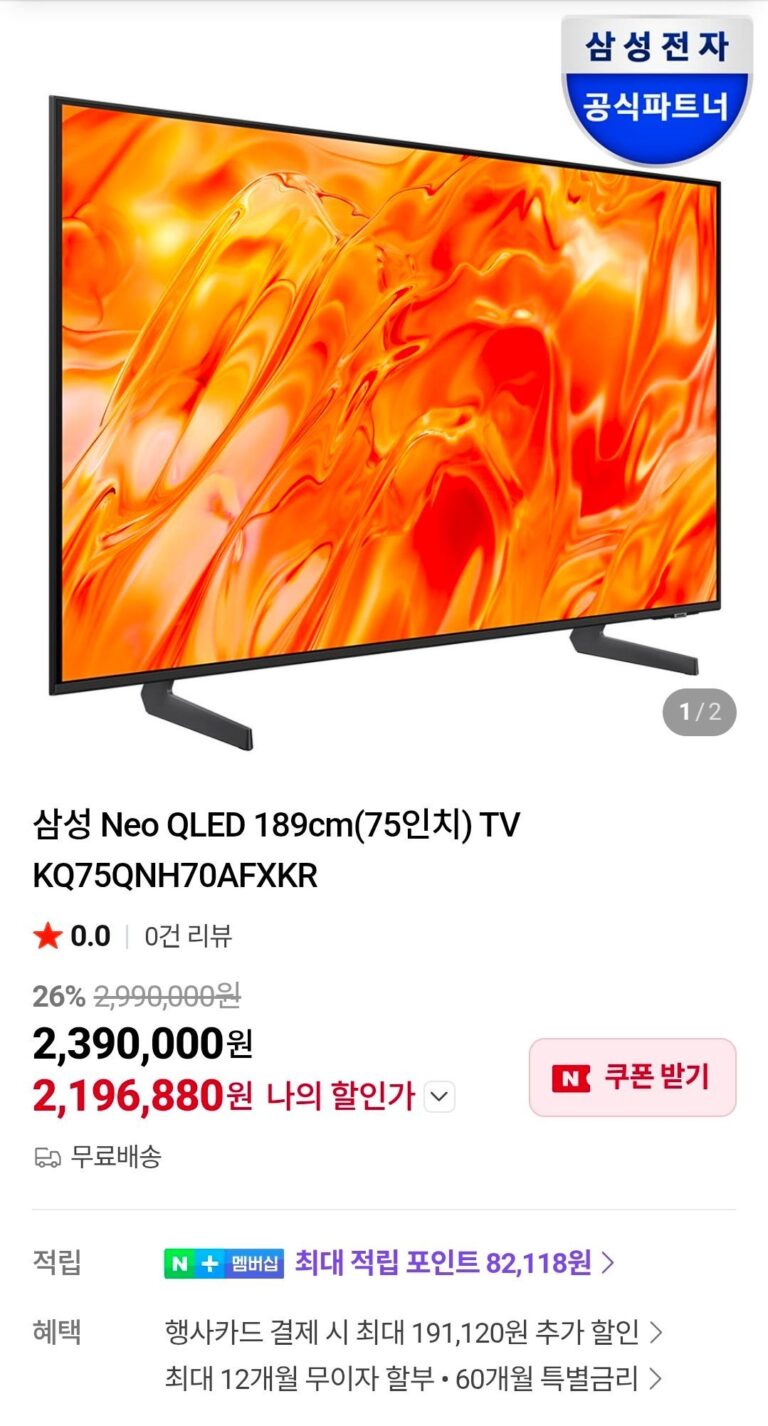Tap the 쿠폰 받기 coupon button
Image resolution: width=768 pixels, height=1426 pixels.
[x=632, y=1077]
